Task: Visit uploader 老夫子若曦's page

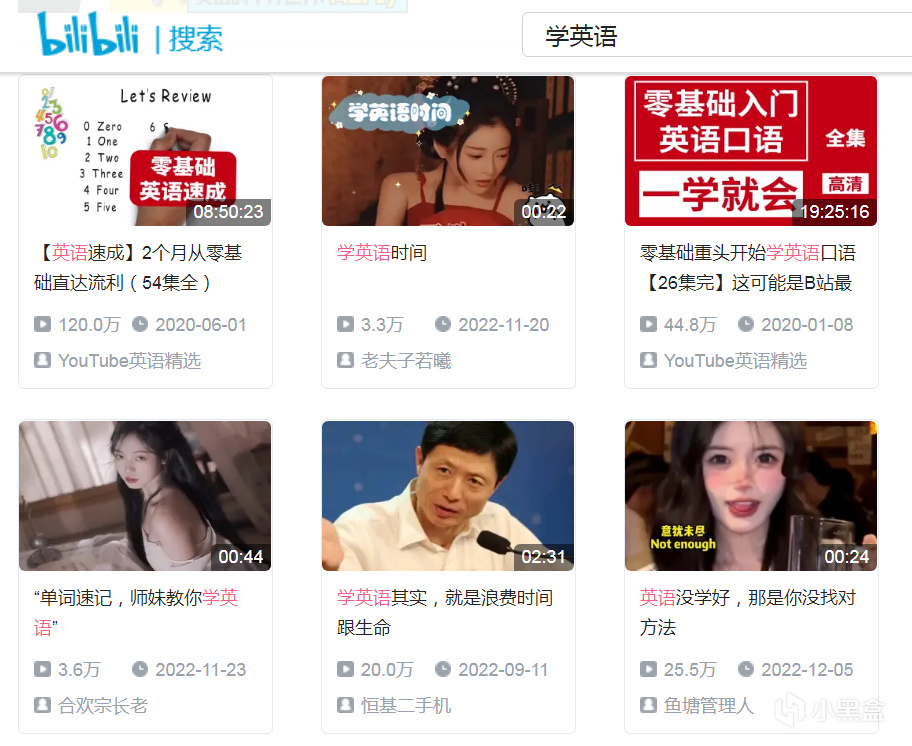Action: (406, 361)
